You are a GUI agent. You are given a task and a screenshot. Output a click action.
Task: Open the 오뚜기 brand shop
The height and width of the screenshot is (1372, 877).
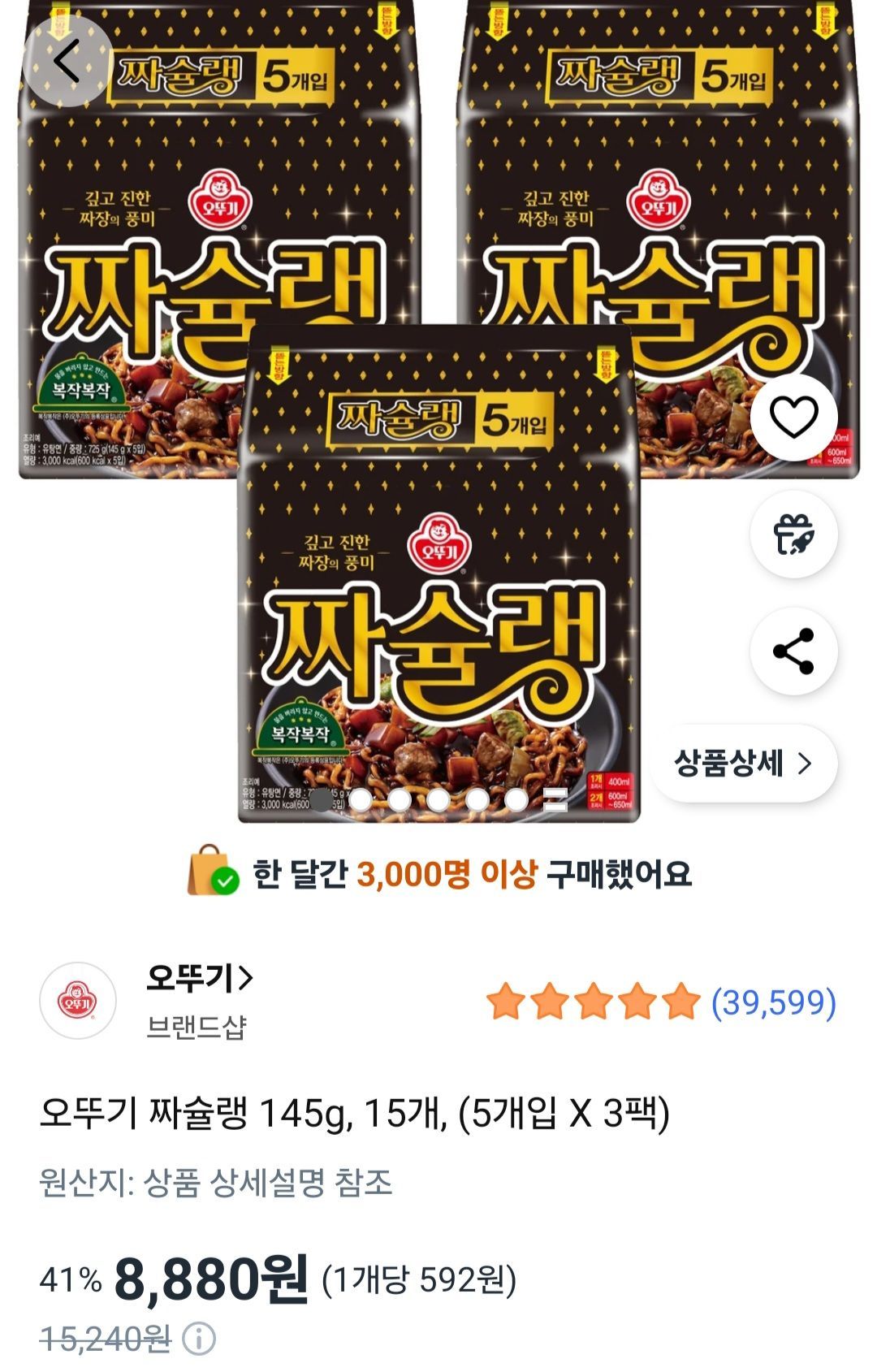click(x=200, y=978)
